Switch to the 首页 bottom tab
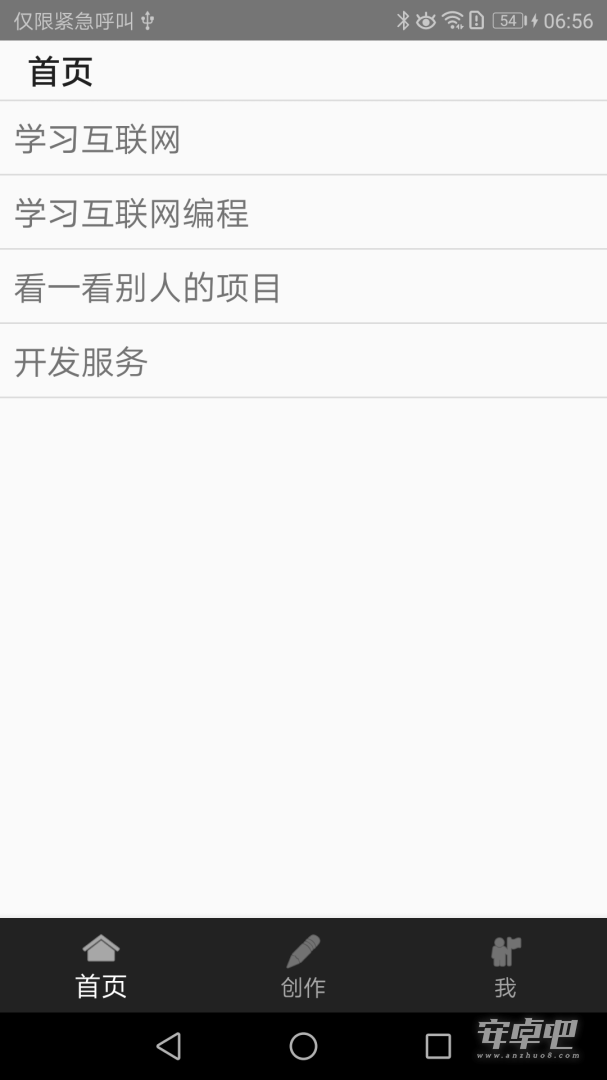The height and width of the screenshot is (1080, 607). pyautogui.click(x=101, y=966)
